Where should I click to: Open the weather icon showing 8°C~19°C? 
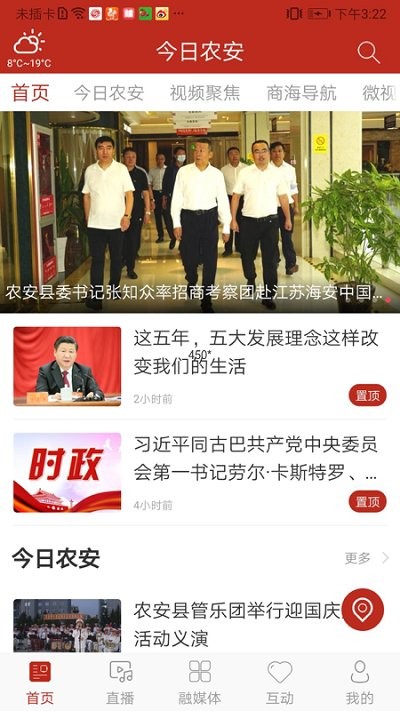click(x=29, y=49)
